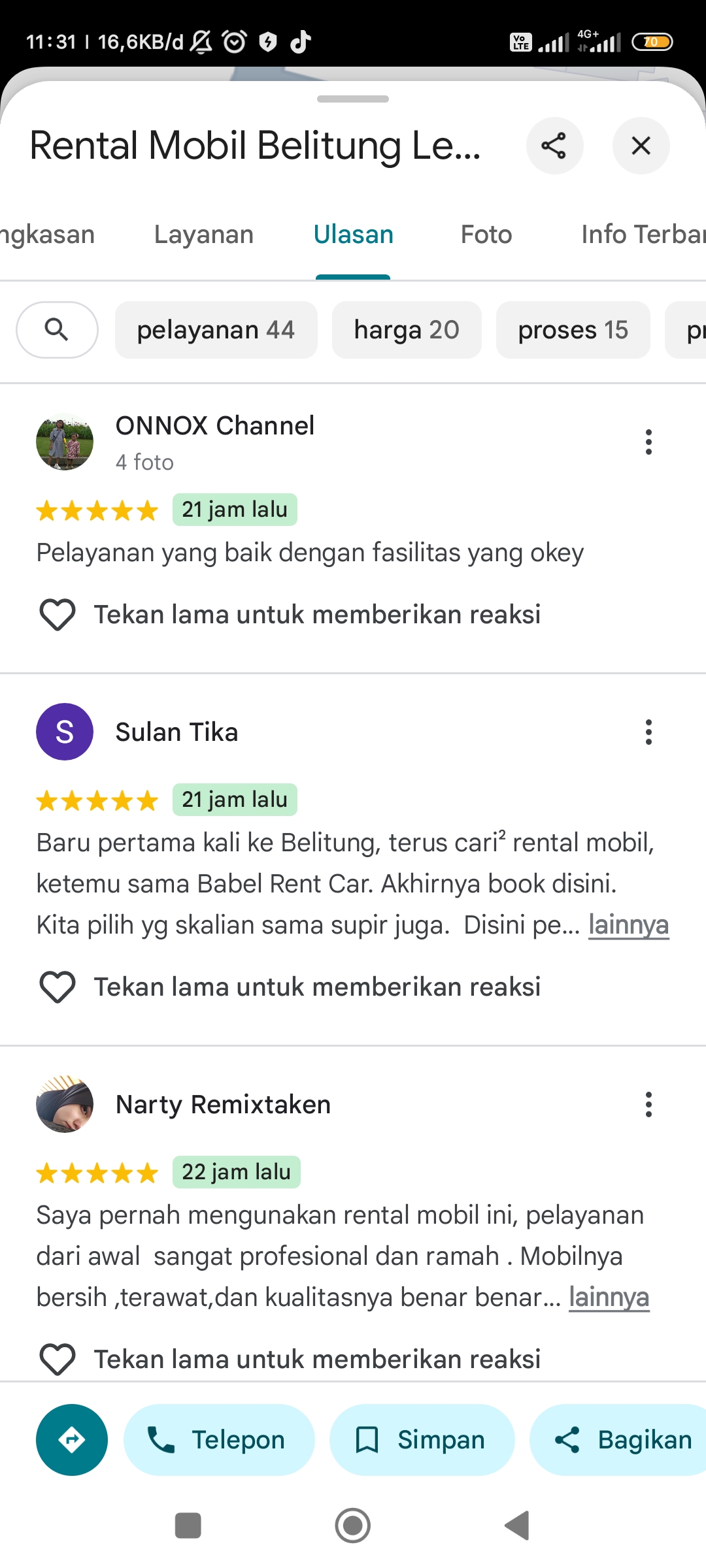Call the business via Telepon button

(x=219, y=1440)
